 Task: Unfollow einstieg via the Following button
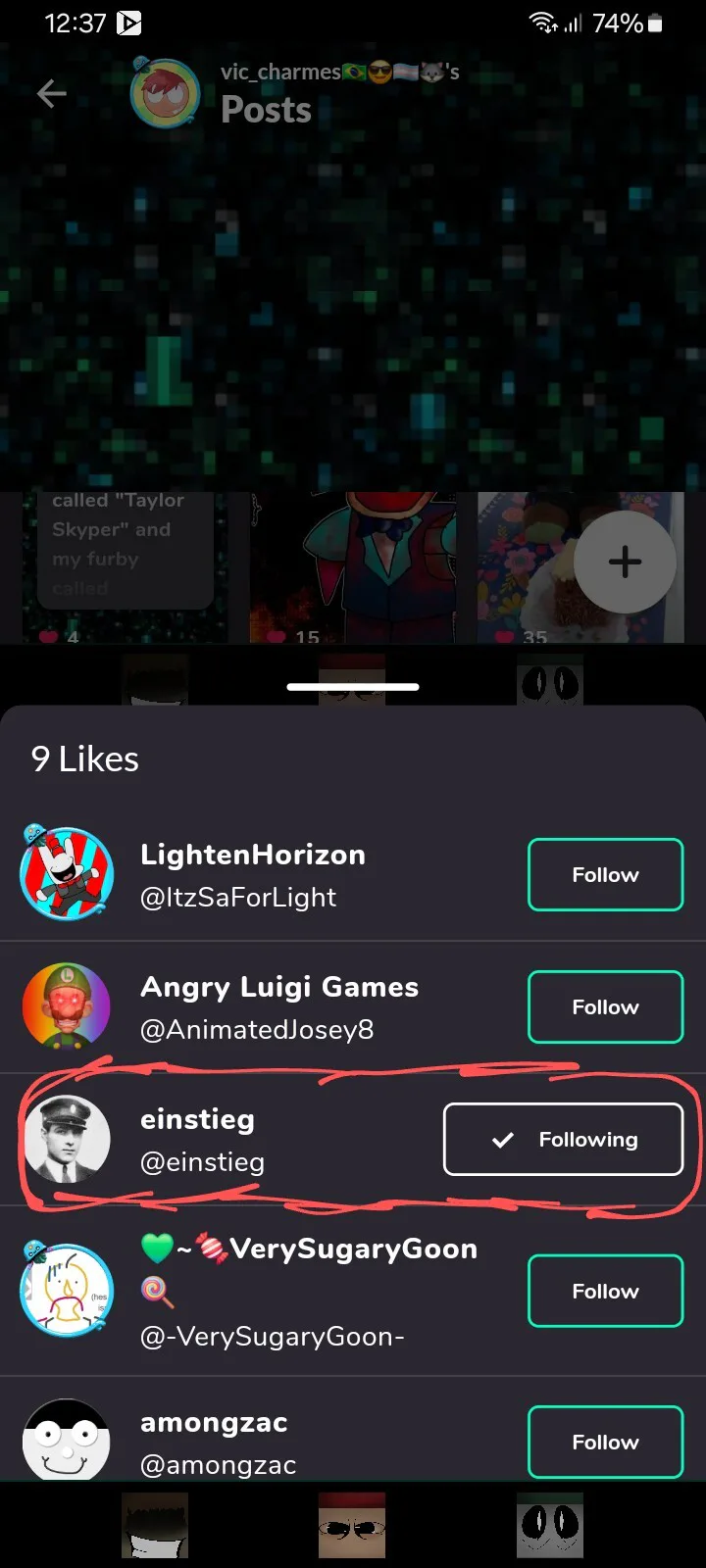[x=563, y=1139]
